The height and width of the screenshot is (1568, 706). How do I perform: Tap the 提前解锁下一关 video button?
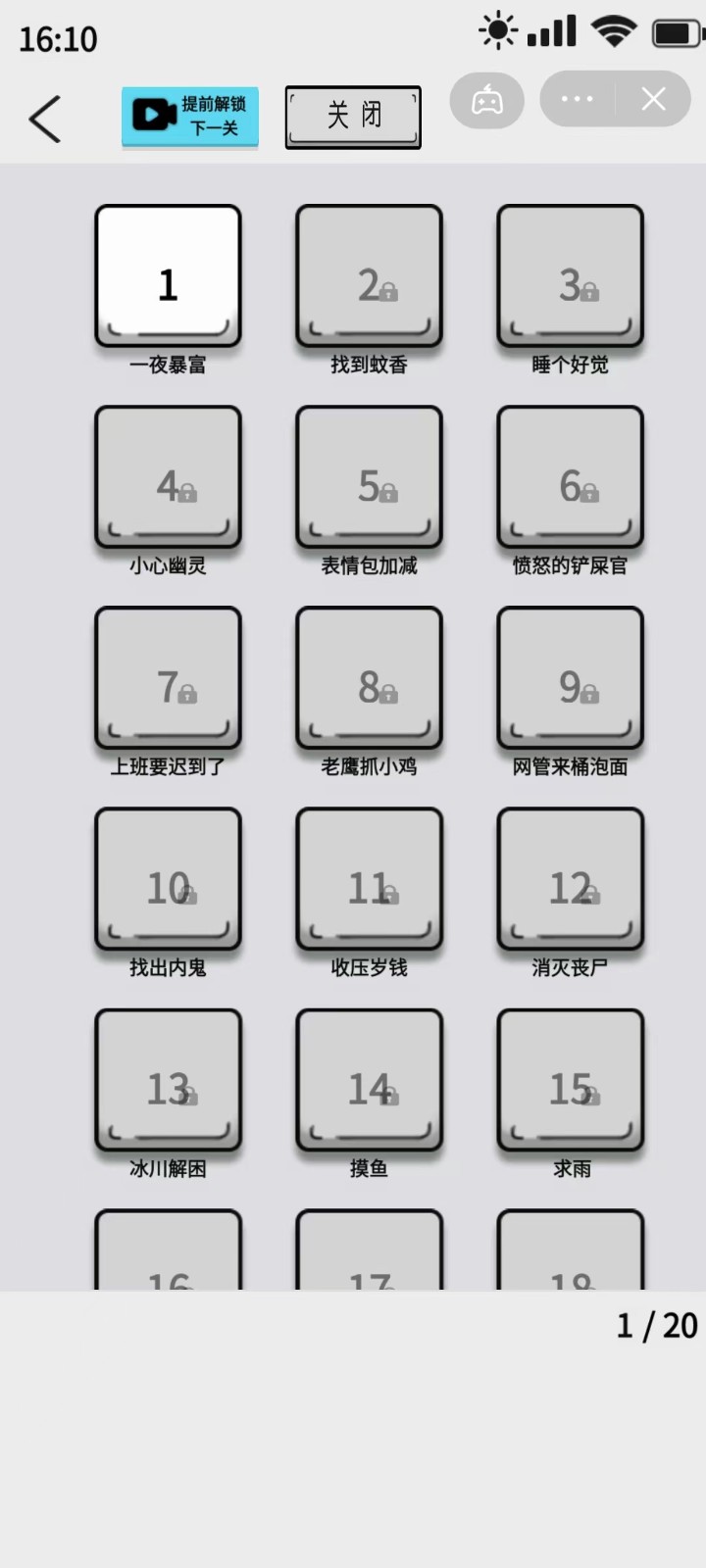coord(190,116)
